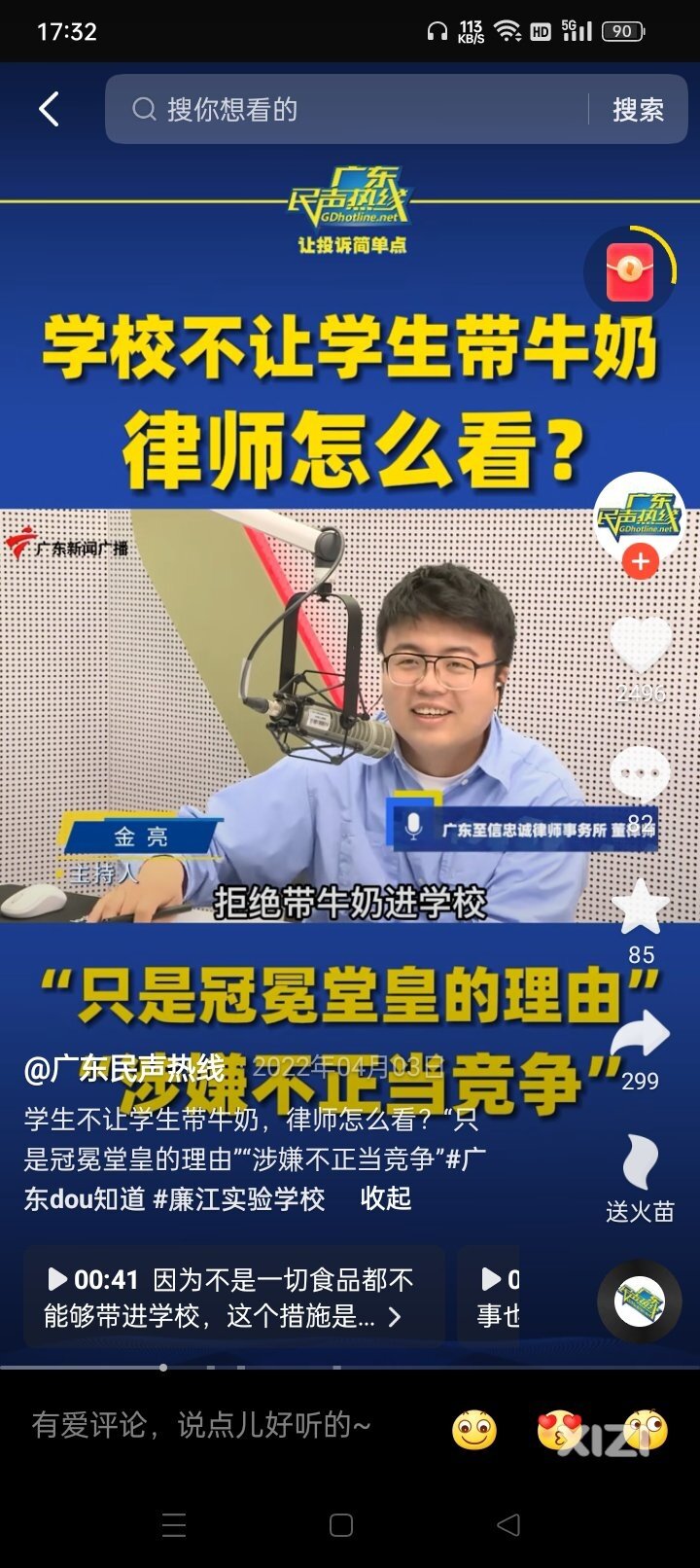This screenshot has width=700, height=1568.
Task: Collapse the description with 收起
Action: click(386, 1197)
